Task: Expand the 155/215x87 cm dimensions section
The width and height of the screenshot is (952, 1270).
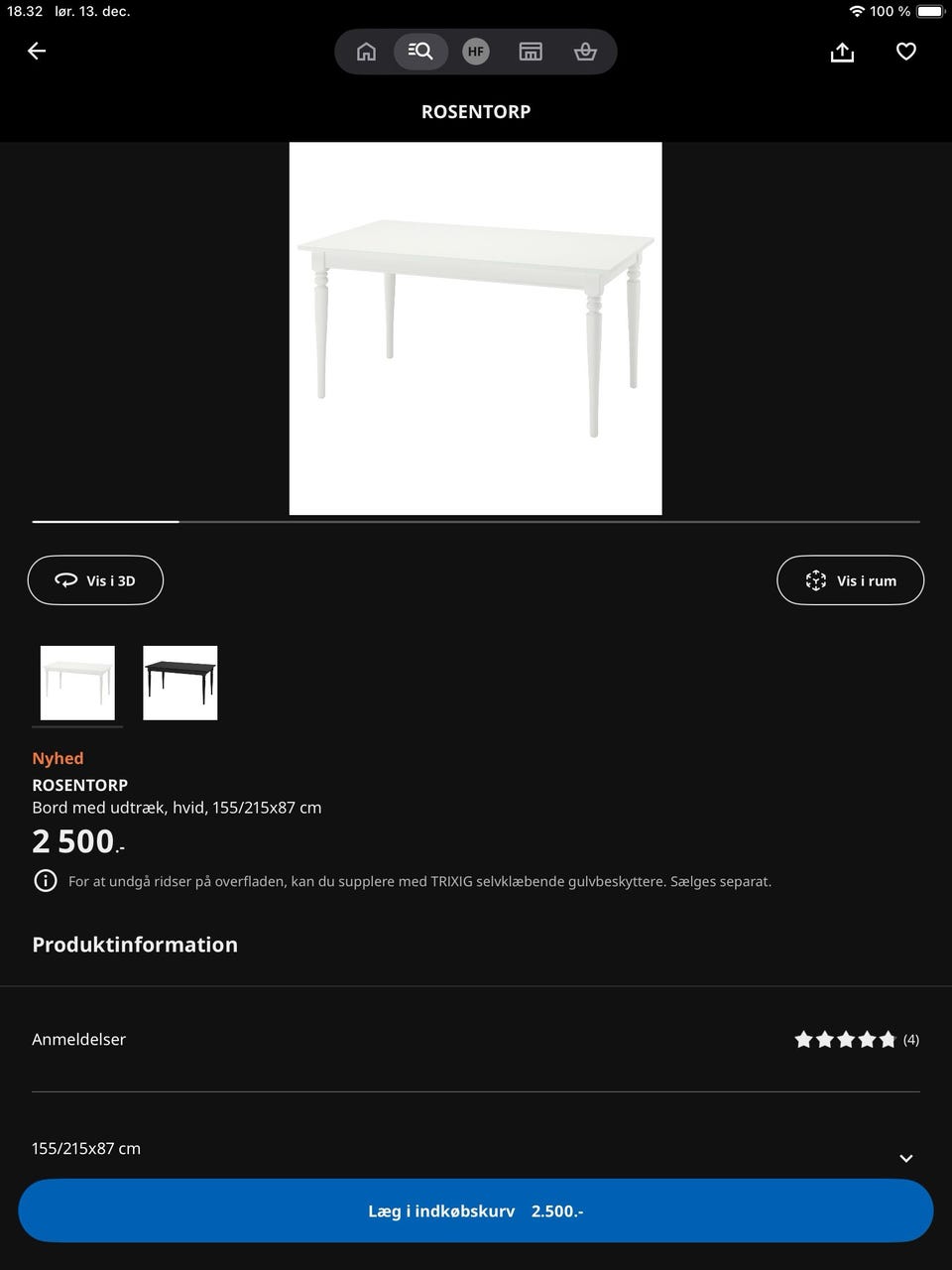Action: click(476, 1148)
